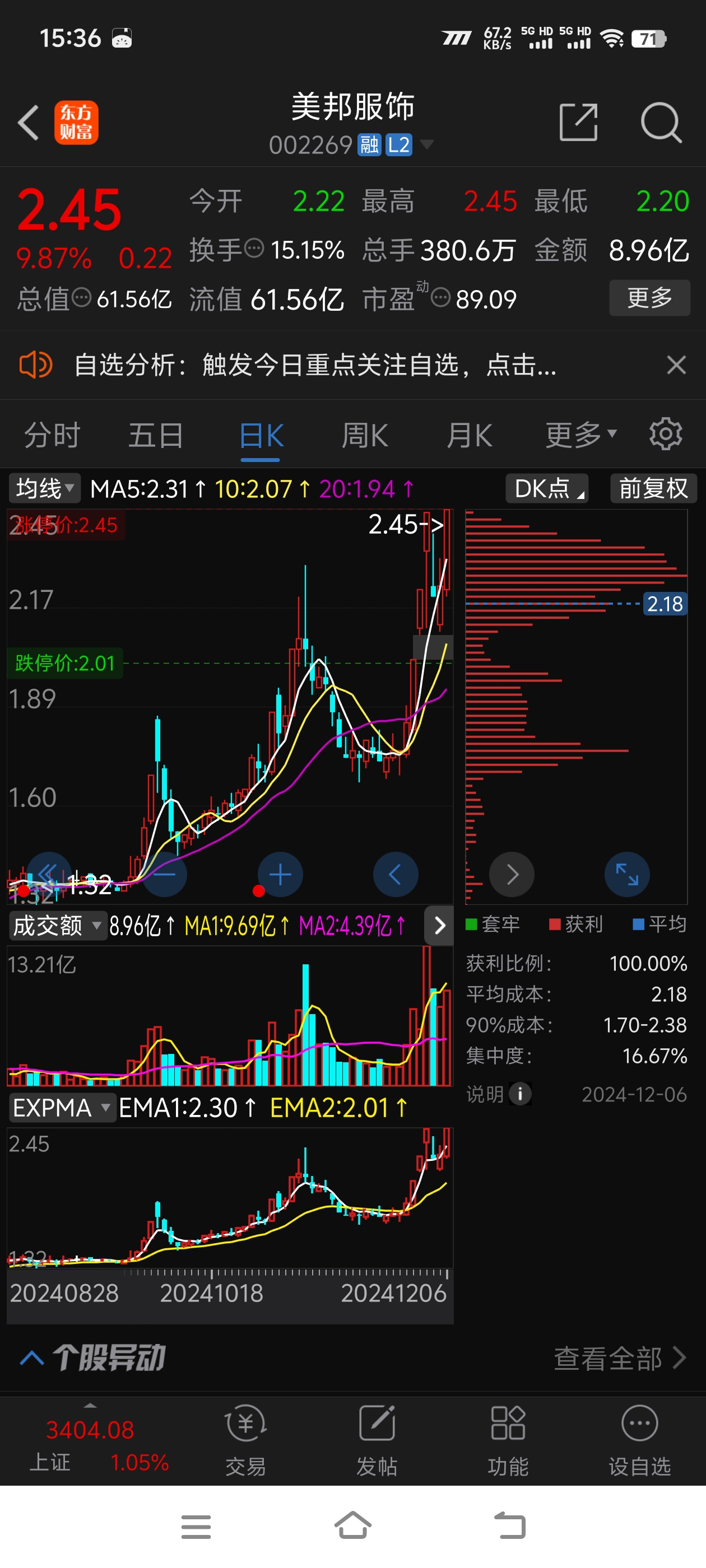The image size is (706, 1568).
Task: Tap the DK点 selector
Action: click(x=546, y=488)
